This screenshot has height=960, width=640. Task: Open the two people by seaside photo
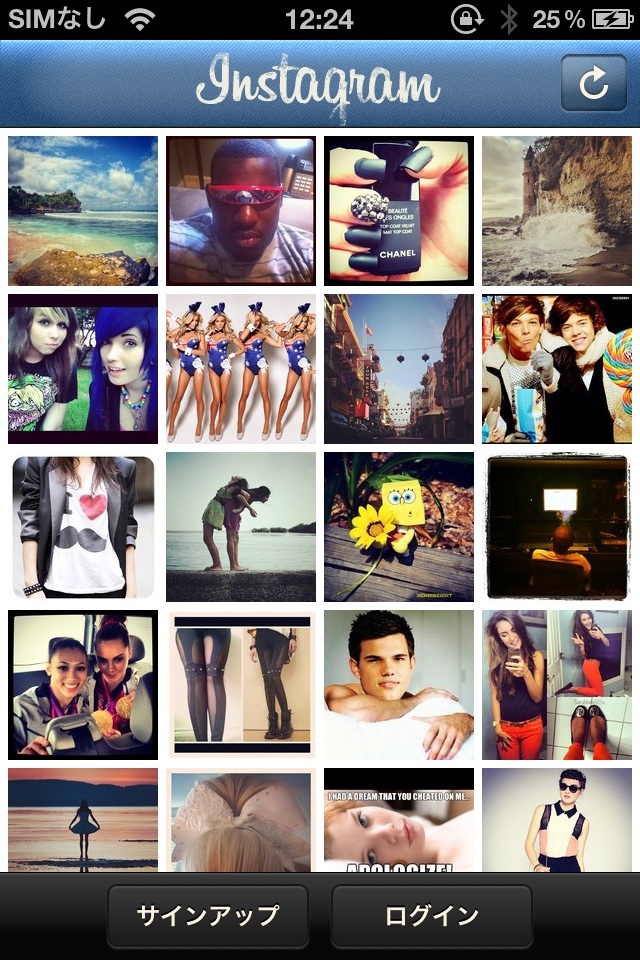pyautogui.click(x=241, y=527)
